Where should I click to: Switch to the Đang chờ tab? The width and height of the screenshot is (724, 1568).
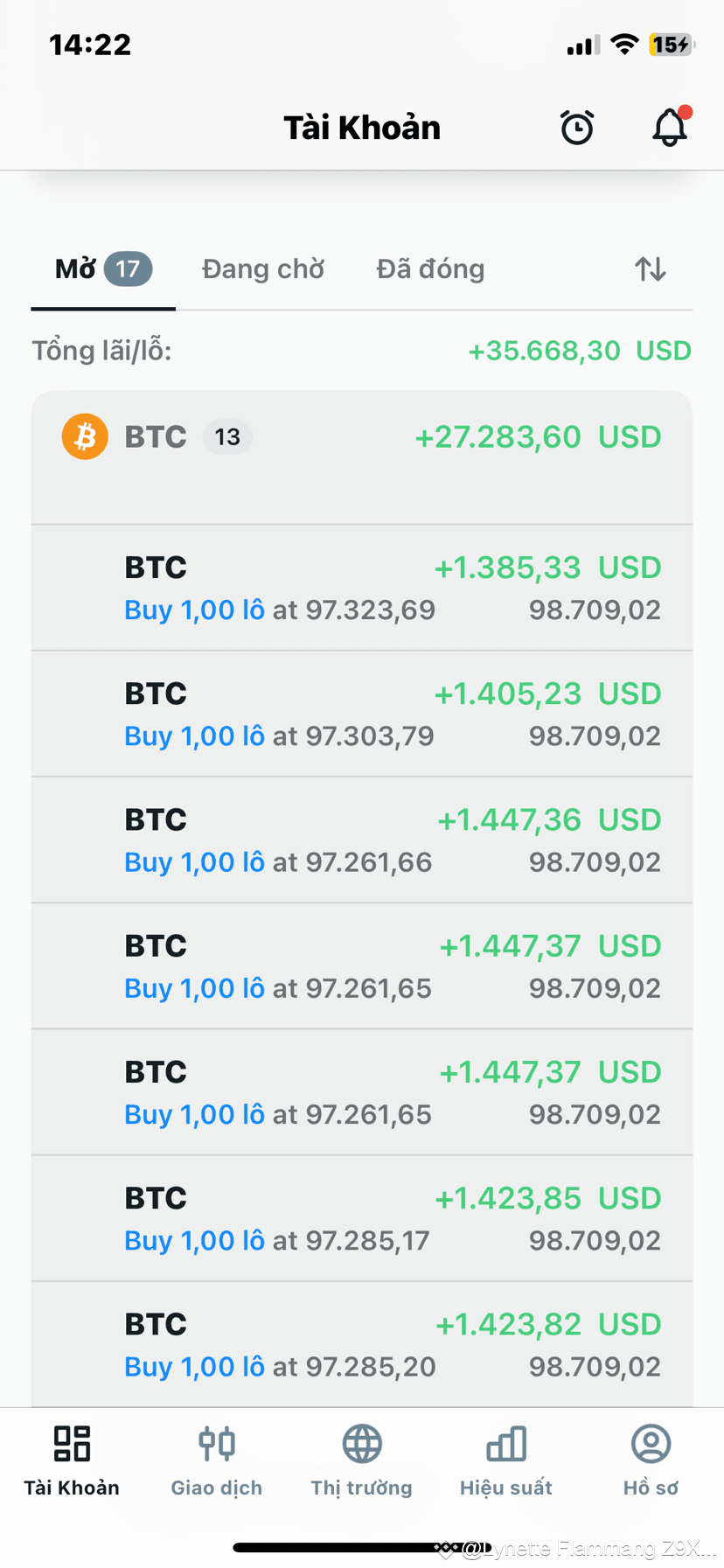(x=262, y=268)
